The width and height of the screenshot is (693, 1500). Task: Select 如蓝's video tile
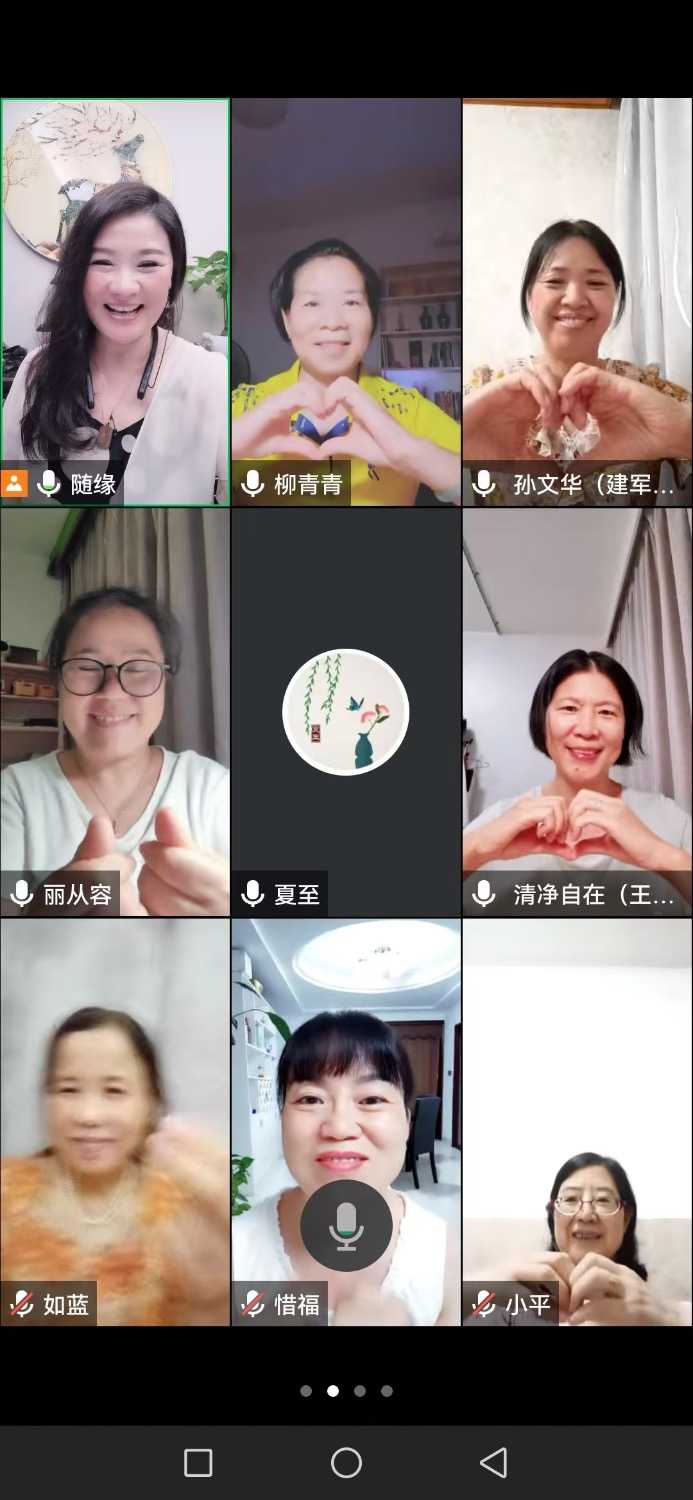115,1120
